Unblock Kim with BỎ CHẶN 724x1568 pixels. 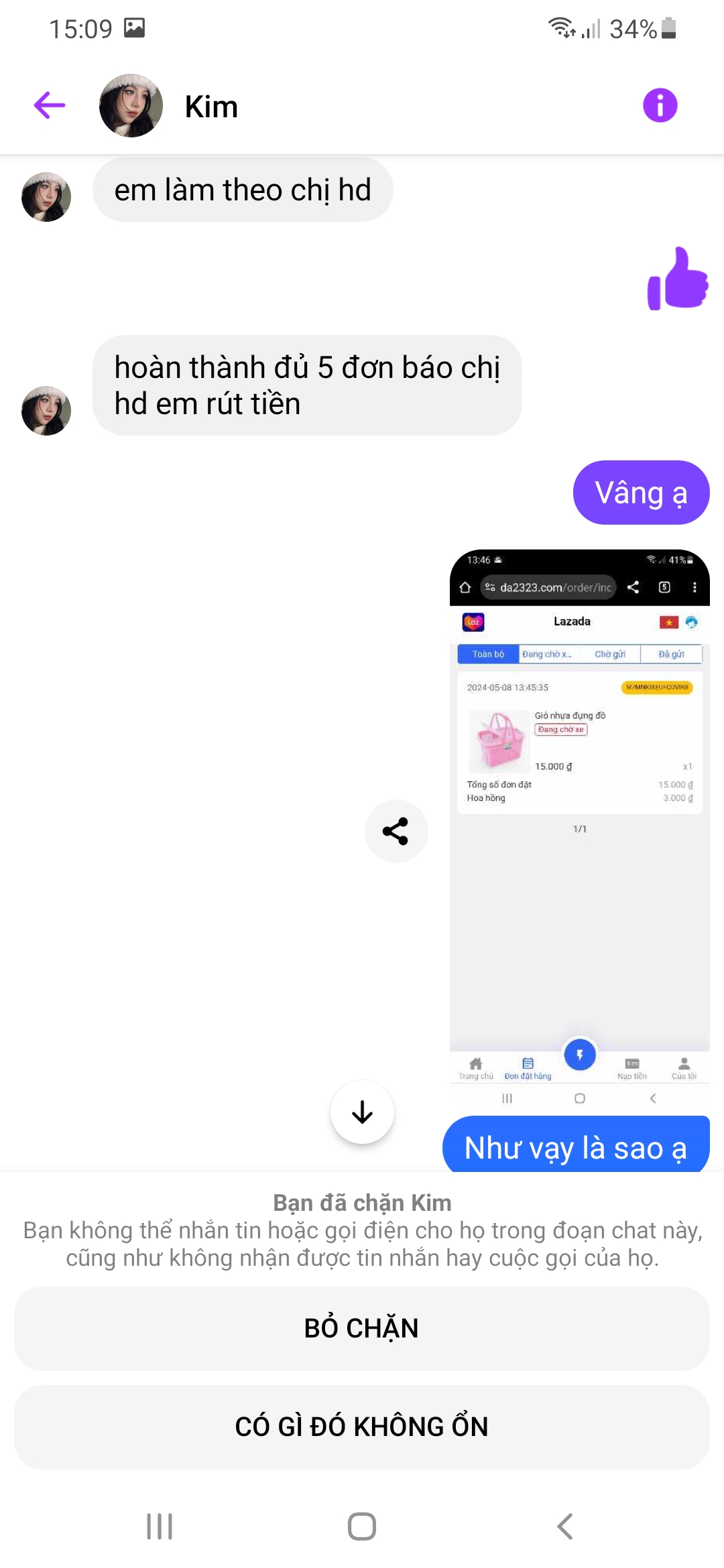click(362, 1328)
